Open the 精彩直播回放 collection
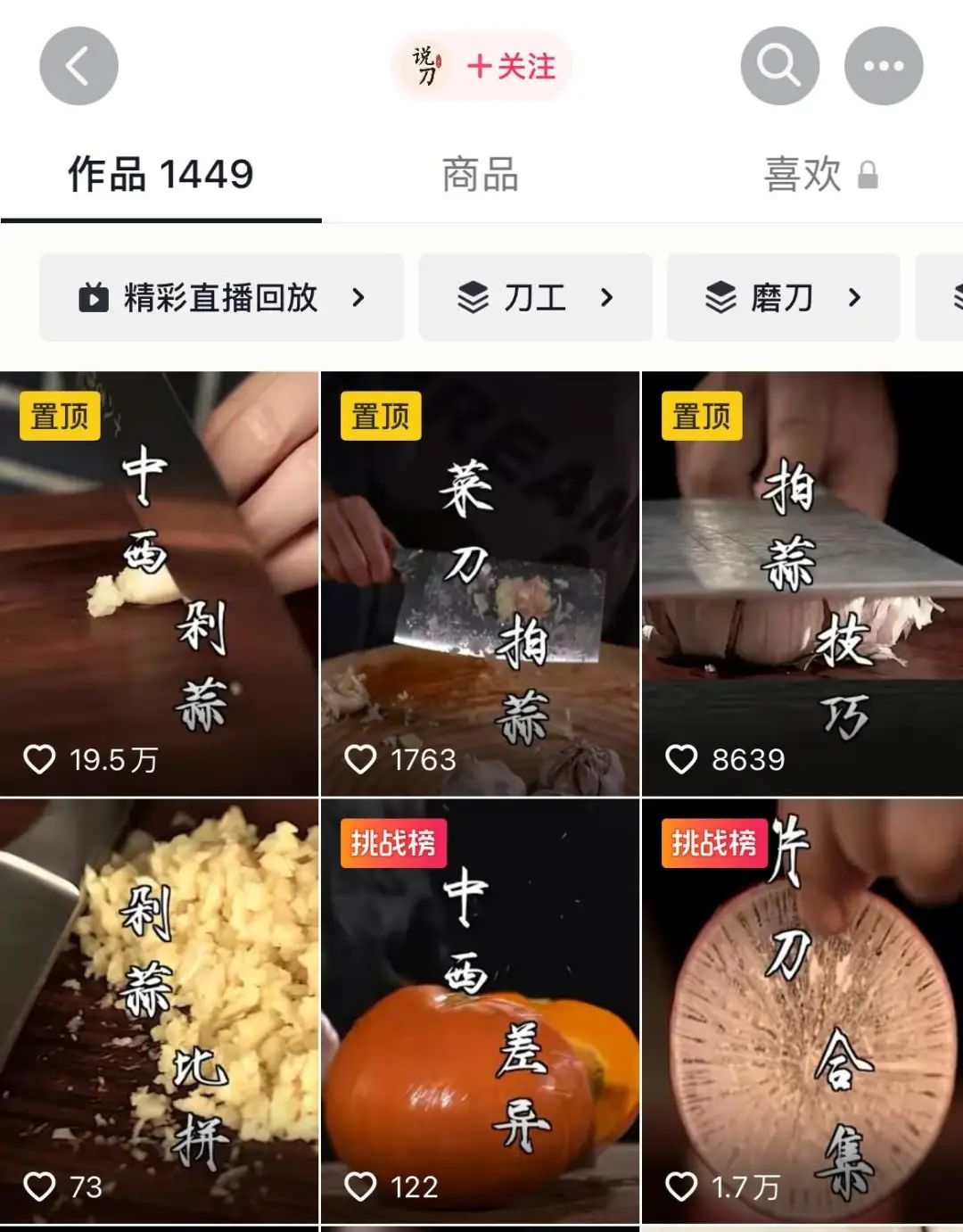Image resolution: width=963 pixels, height=1232 pixels. tap(221, 297)
